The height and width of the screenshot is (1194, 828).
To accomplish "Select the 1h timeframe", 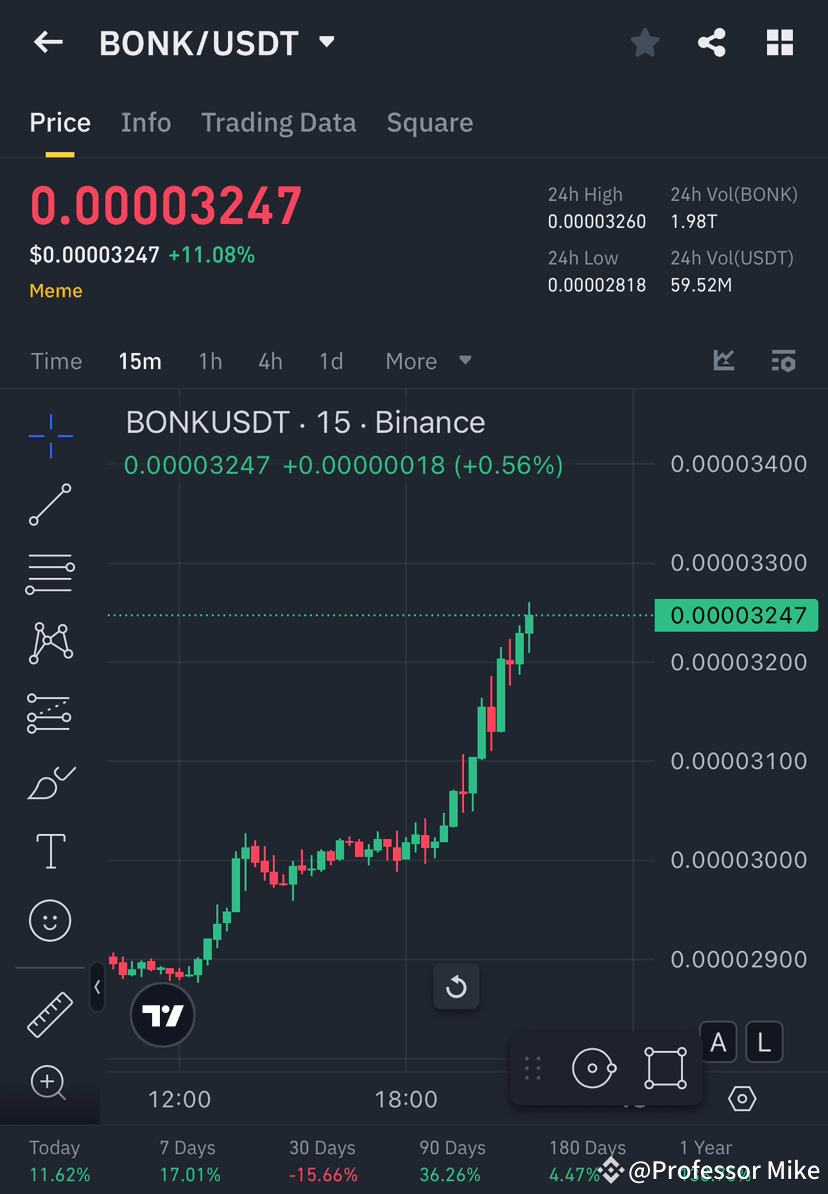I will (210, 361).
